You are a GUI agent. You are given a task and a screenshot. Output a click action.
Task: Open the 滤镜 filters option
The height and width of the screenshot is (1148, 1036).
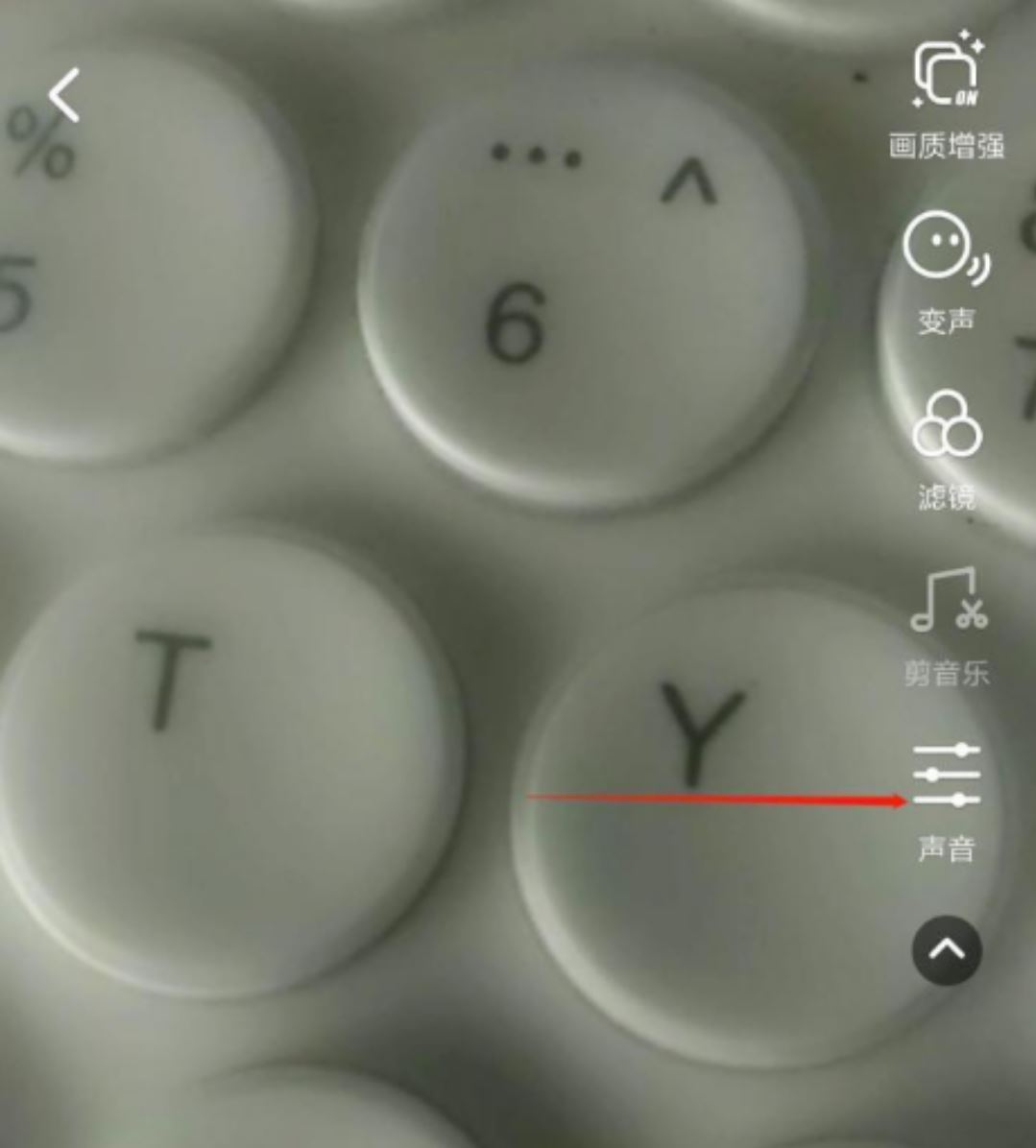[946, 425]
